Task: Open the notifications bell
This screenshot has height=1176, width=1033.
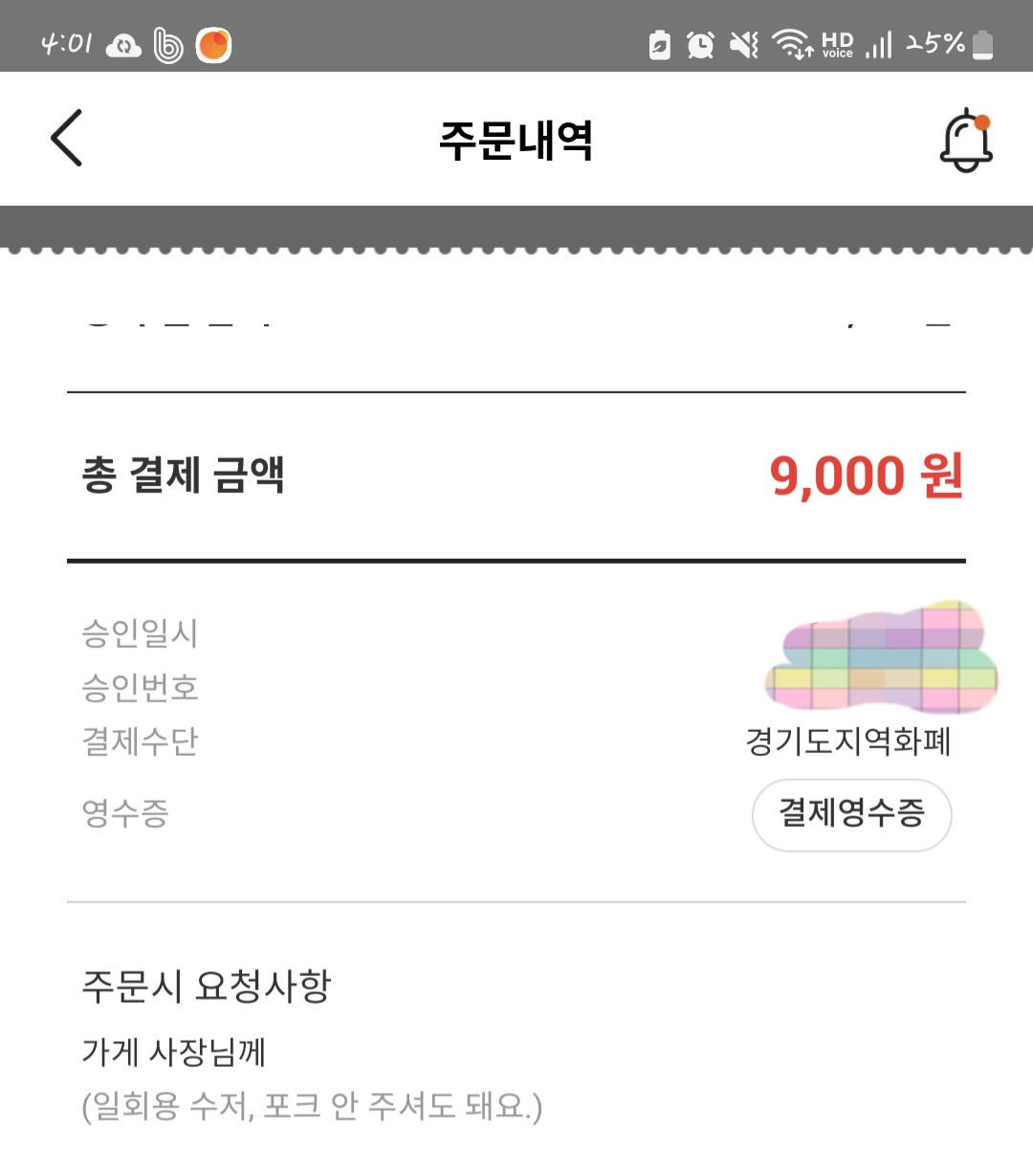Action: 966,141
